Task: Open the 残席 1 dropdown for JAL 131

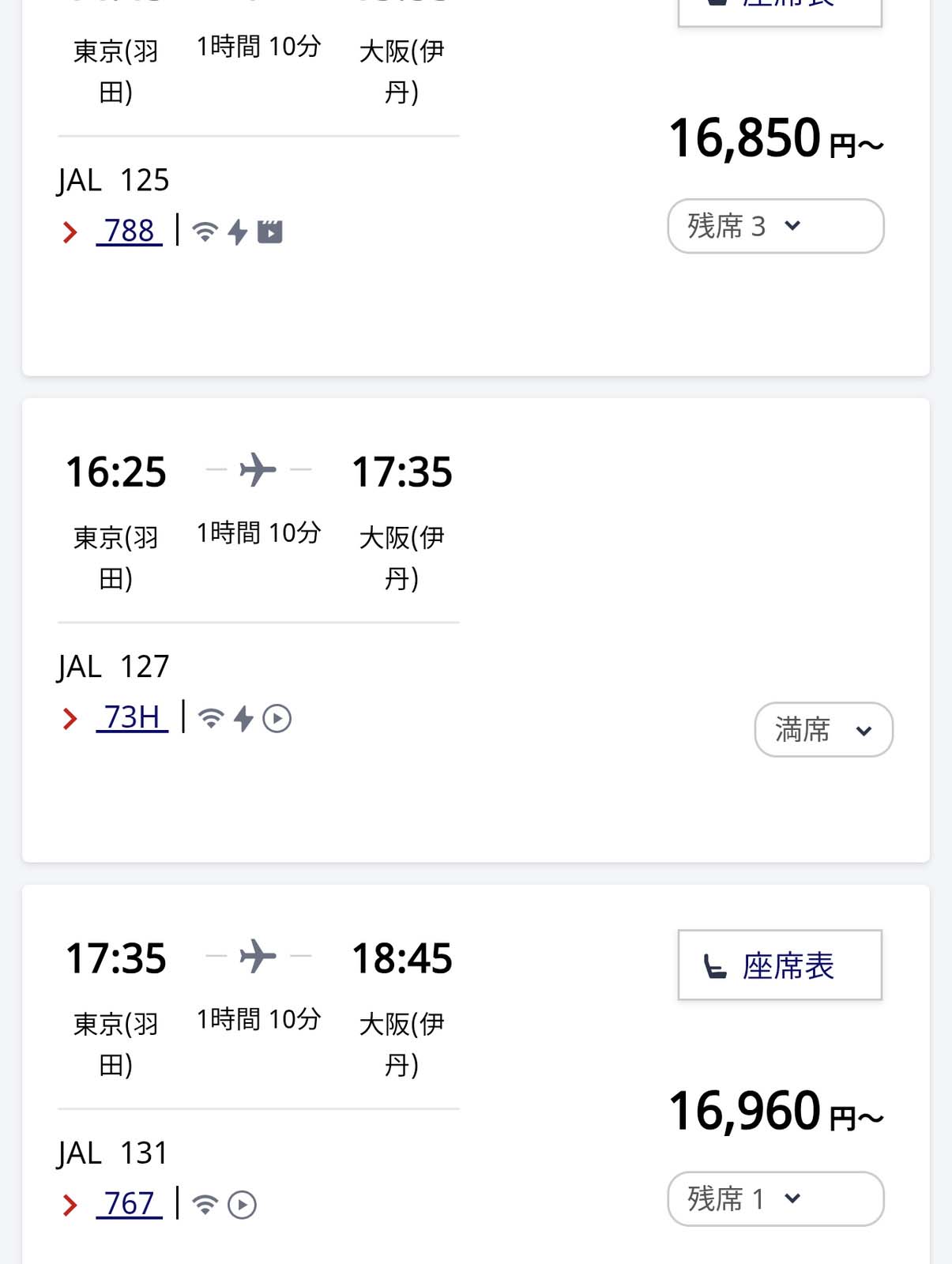Action: click(x=775, y=1198)
